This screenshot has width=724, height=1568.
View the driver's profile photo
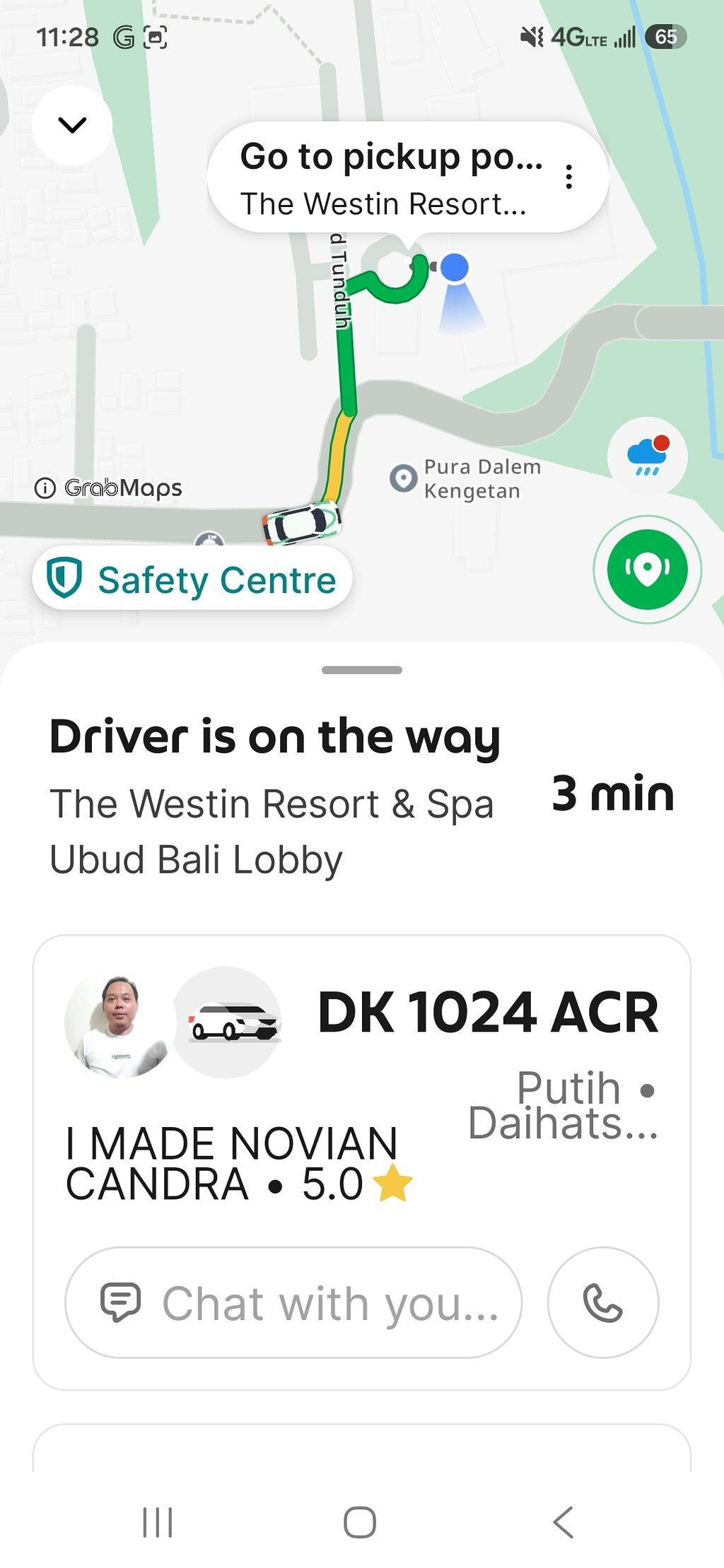118,1023
